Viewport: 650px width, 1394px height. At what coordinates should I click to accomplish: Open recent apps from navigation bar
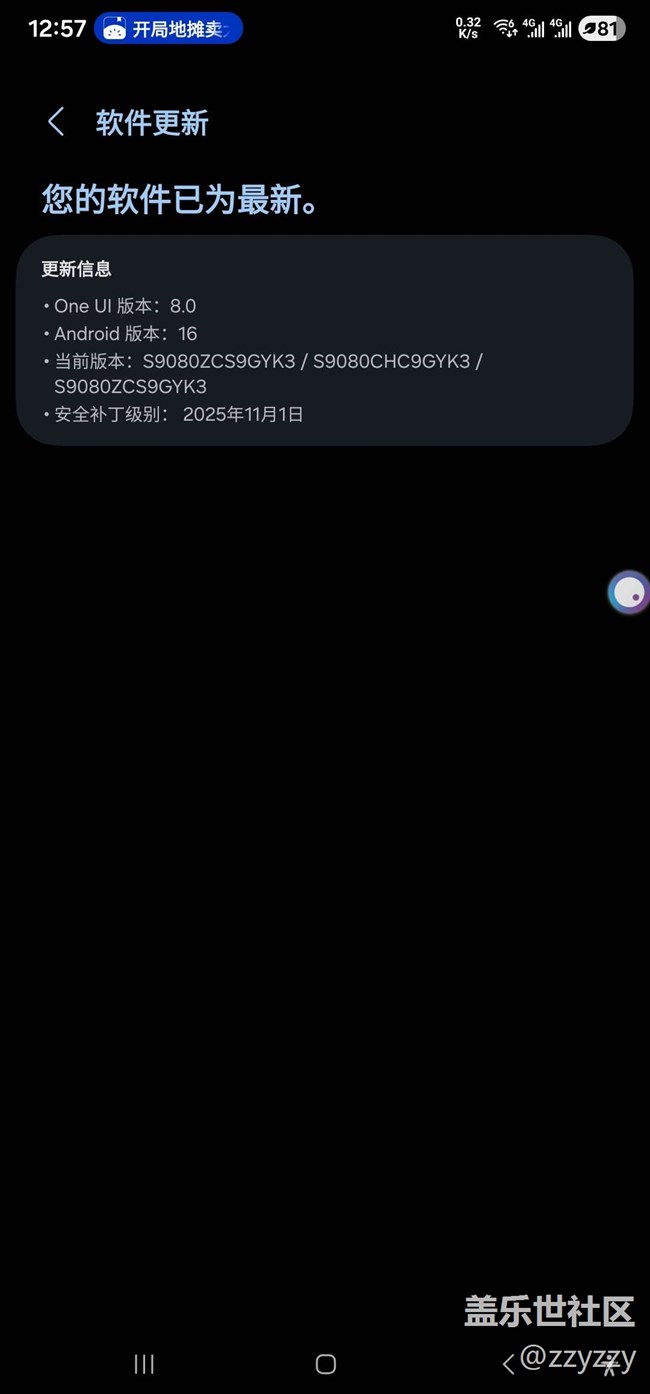click(x=144, y=1364)
